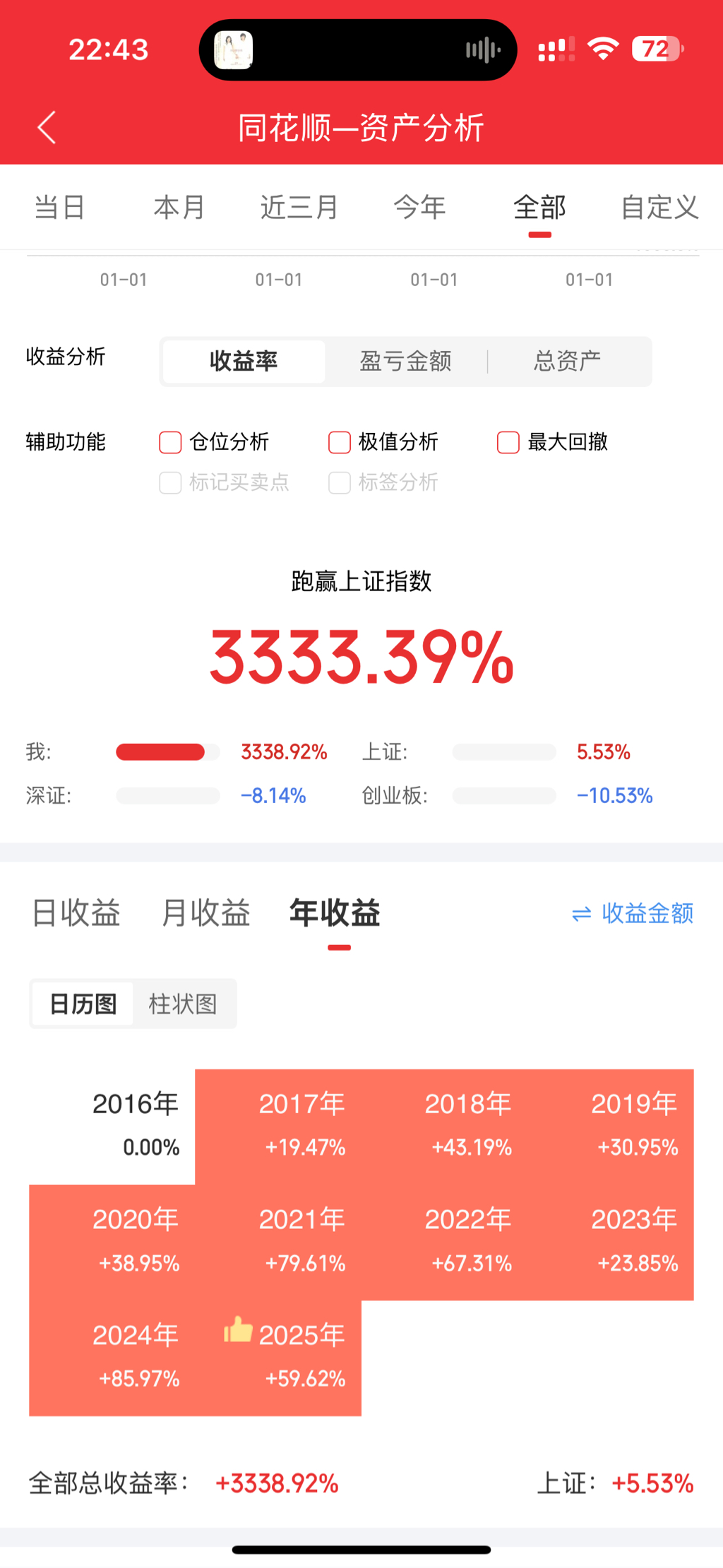The image size is (723, 1568).
Task: Switch to the 柱状图 bar chart view
Action: pyautogui.click(x=183, y=1004)
